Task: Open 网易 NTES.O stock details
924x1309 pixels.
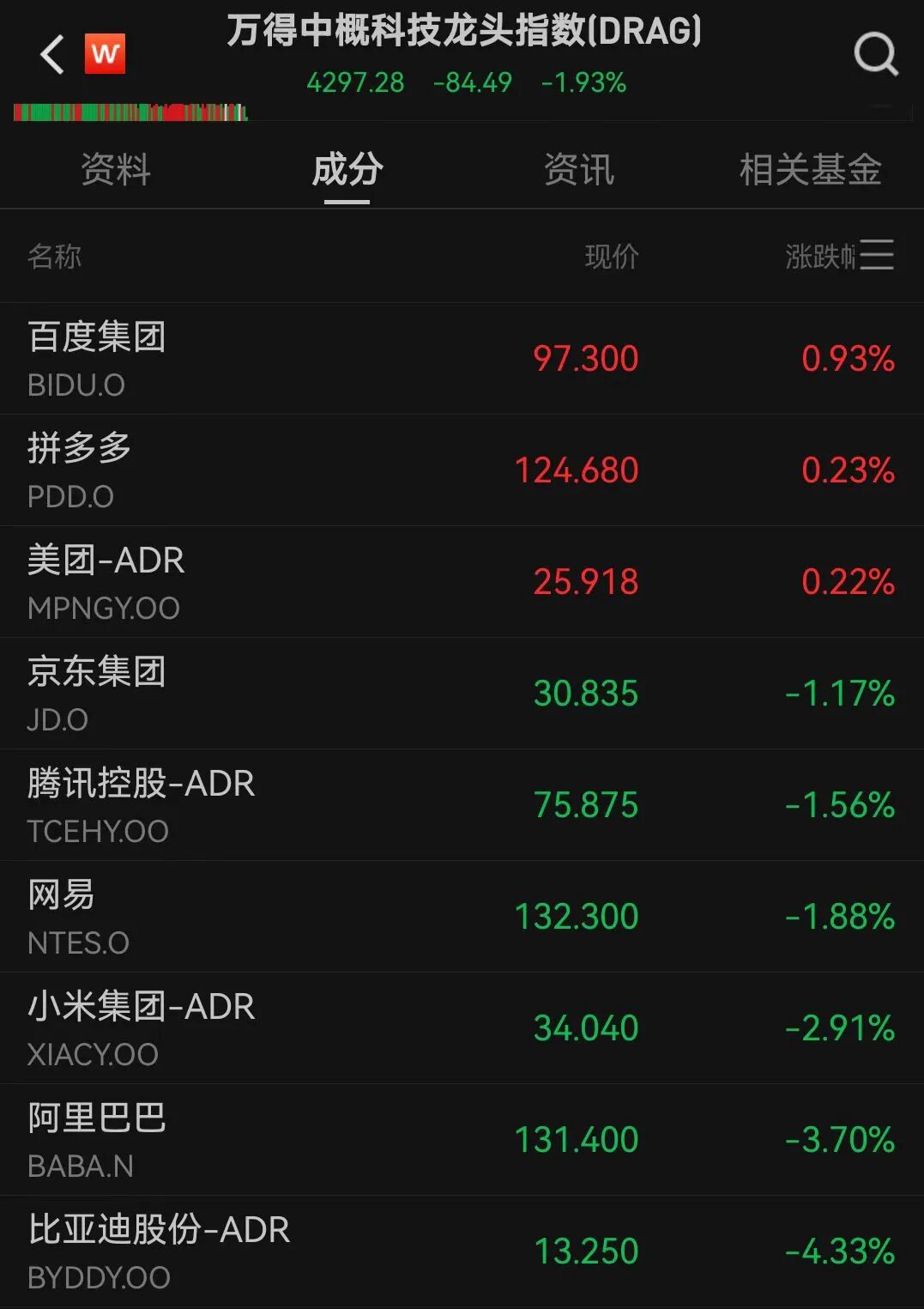Action: coord(462,917)
